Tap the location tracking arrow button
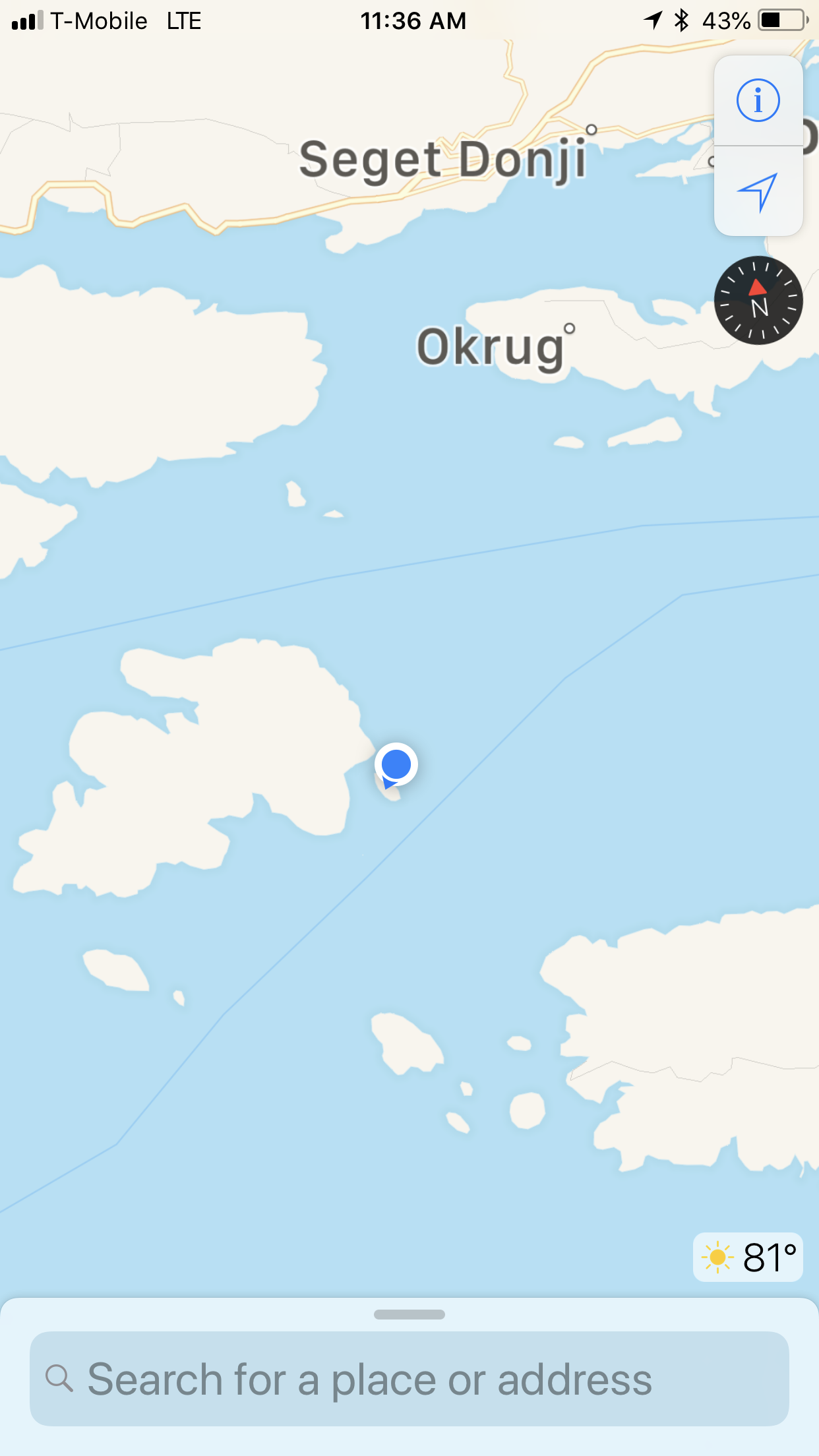The height and width of the screenshot is (1456, 819). coord(758,192)
